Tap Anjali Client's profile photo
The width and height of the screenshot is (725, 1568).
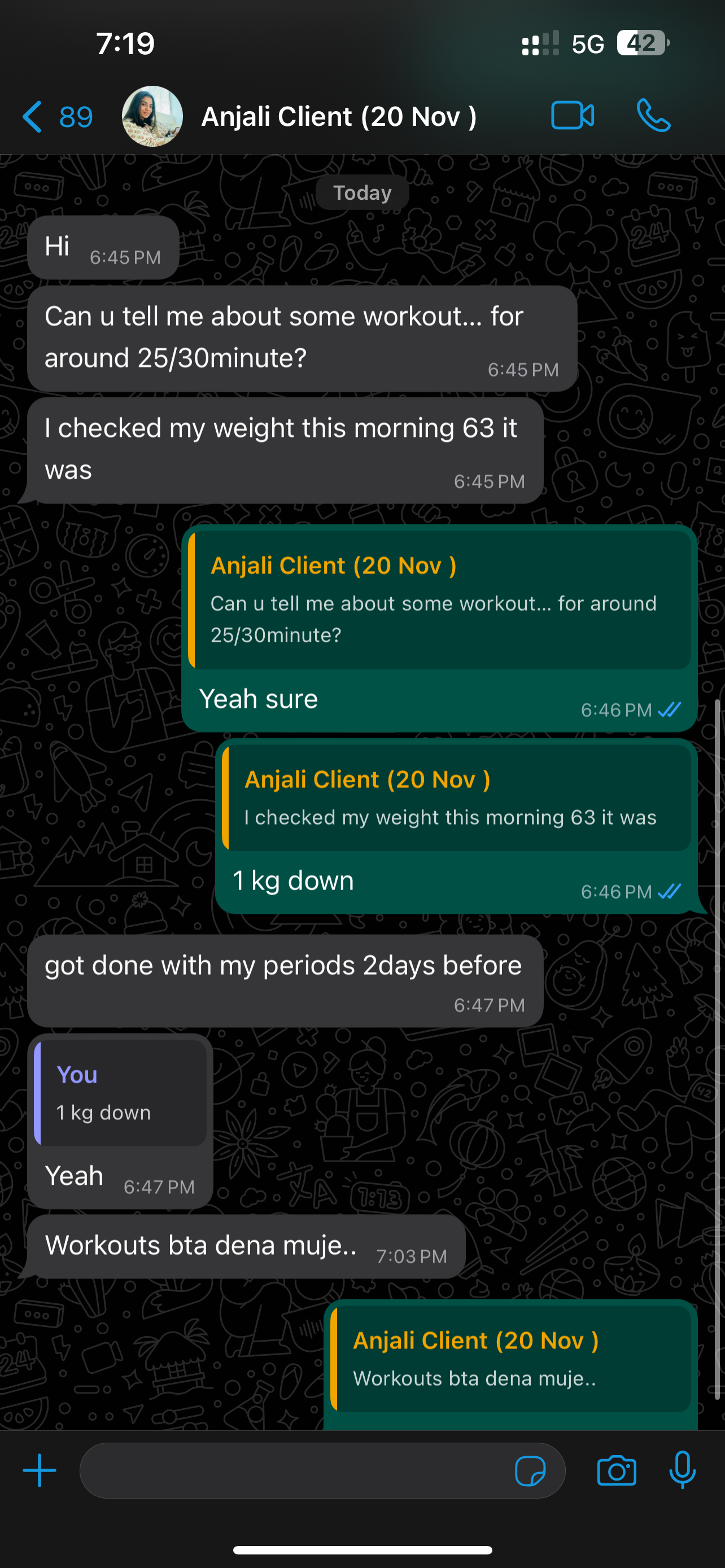click(152, 116)
